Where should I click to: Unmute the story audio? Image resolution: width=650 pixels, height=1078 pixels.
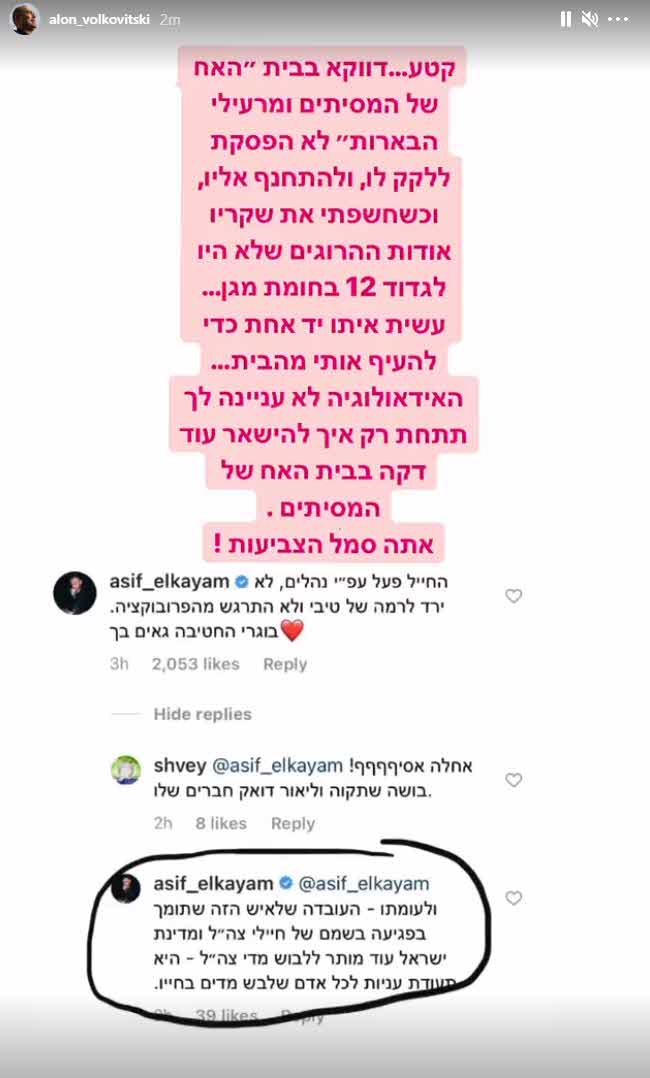(590, 19)
